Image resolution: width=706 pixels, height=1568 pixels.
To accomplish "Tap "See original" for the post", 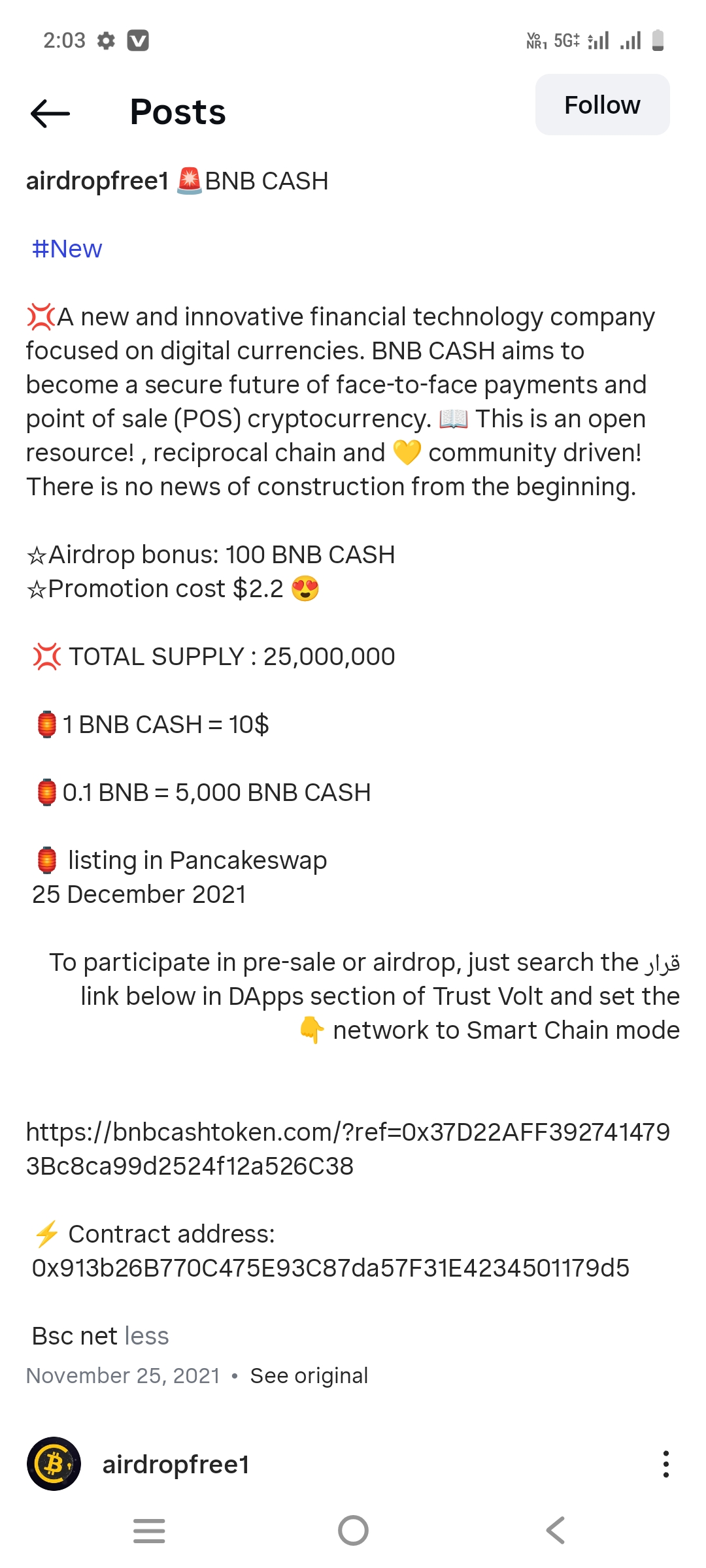I will 309,1375.
